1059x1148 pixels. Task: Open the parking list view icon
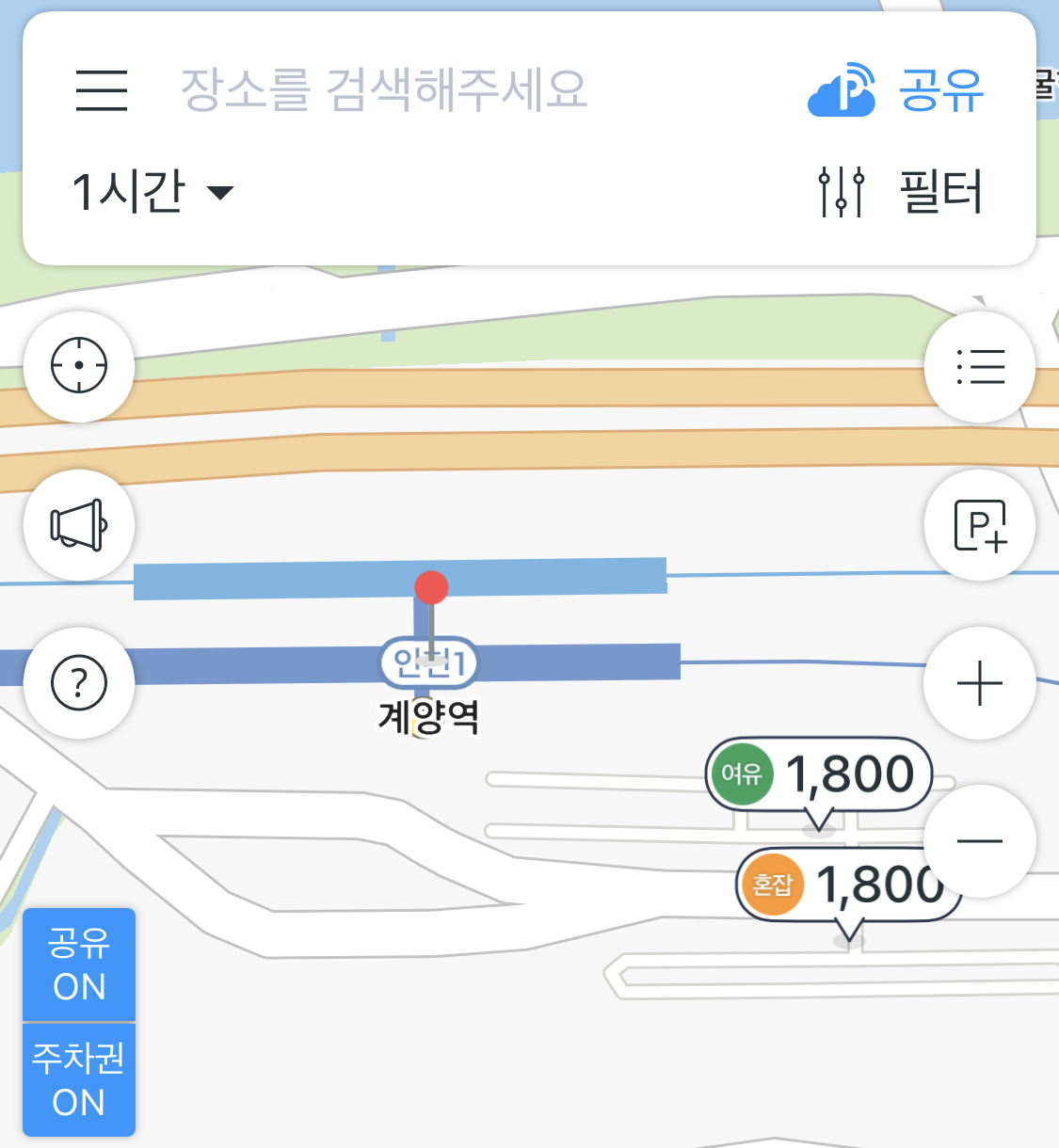click(x=980, y=367)
